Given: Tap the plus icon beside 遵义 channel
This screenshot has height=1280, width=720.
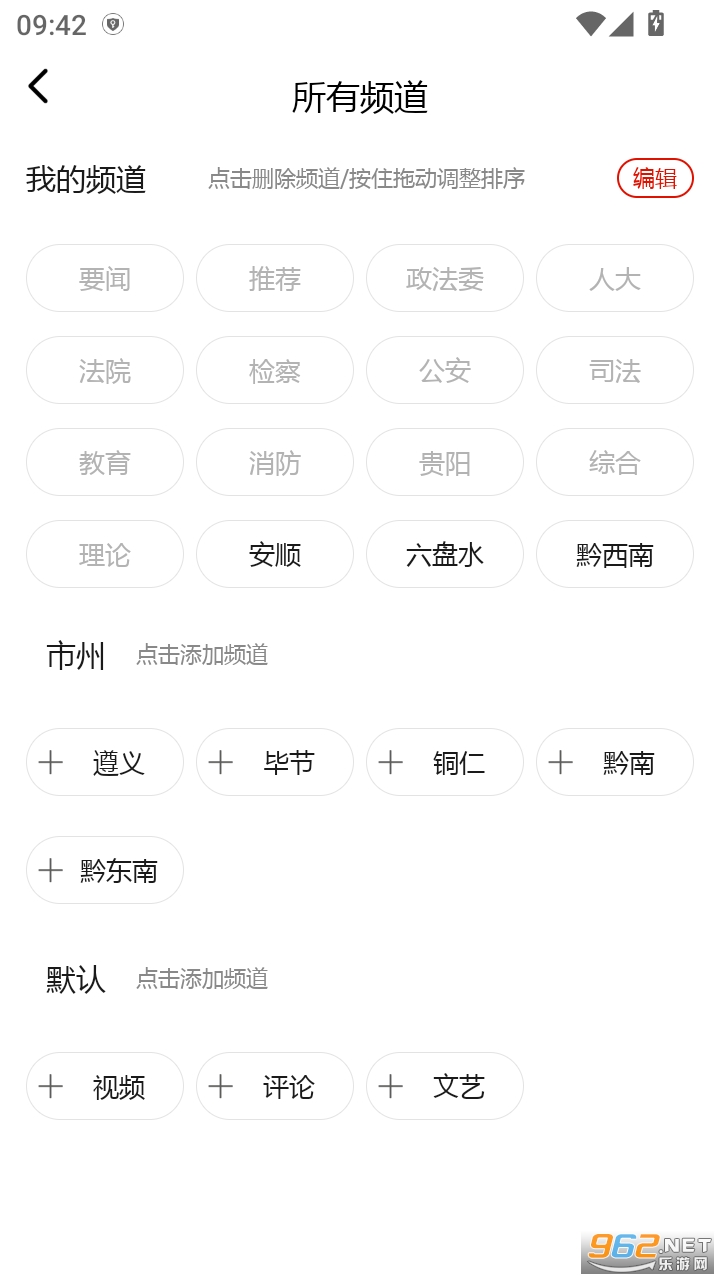Looking at the screenshot, I should 51,762.
